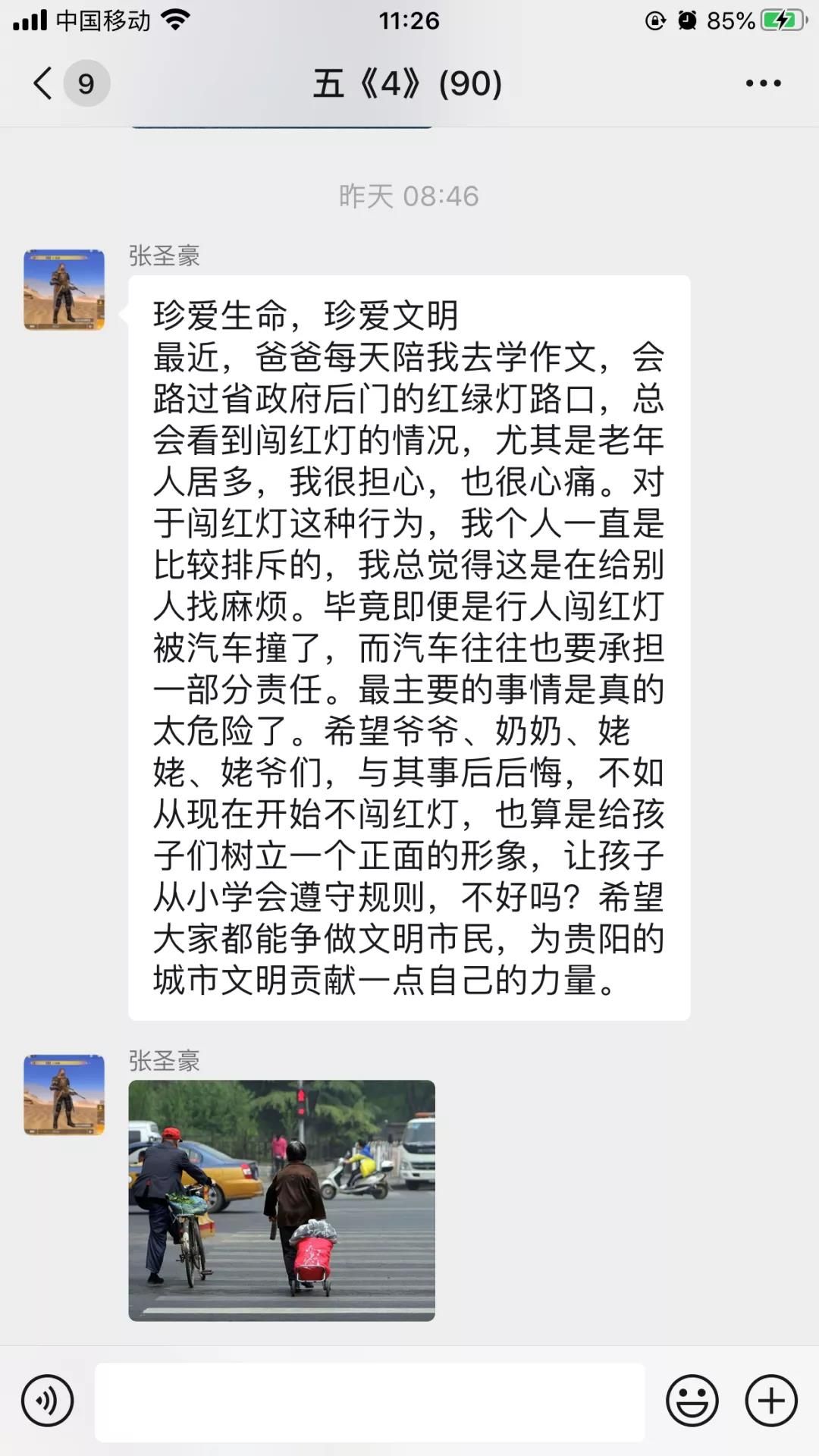This screenshot has width=819, height=1456.
Task: Switch to voice message input
Action: pyautogui.click(x=48, y=1401)
